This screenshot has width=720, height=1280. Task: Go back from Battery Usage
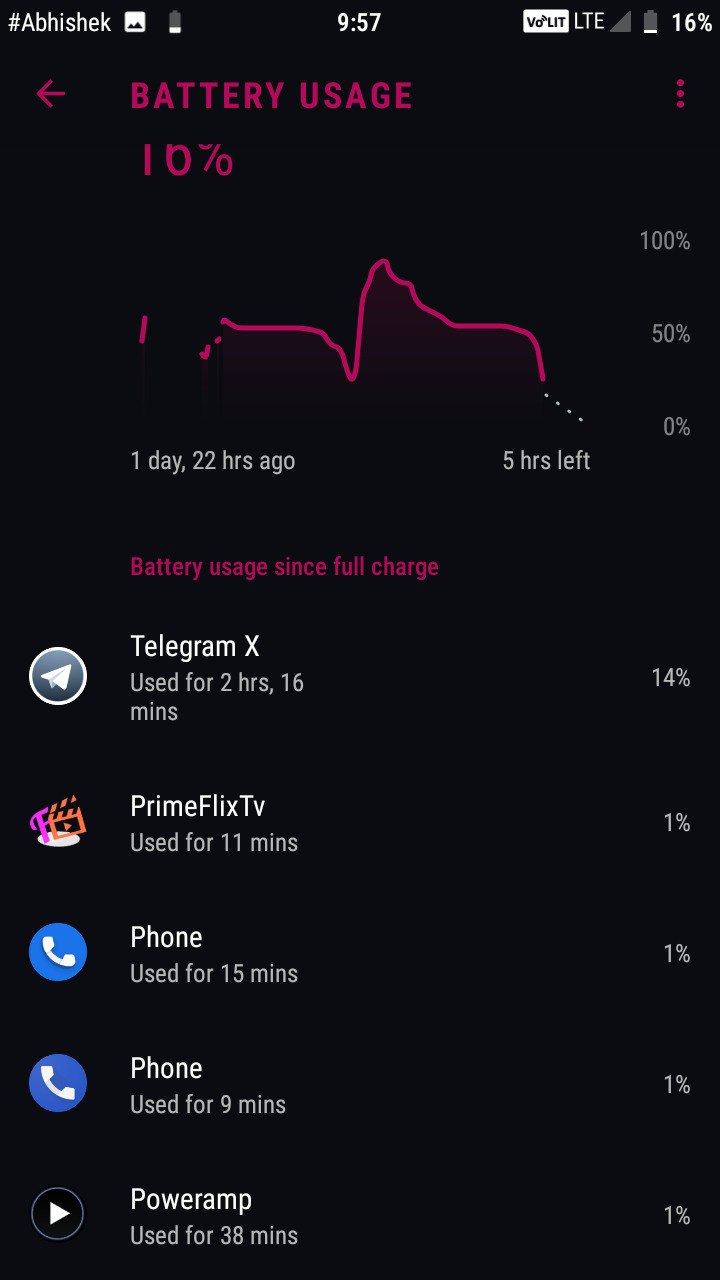coord(50,94)
